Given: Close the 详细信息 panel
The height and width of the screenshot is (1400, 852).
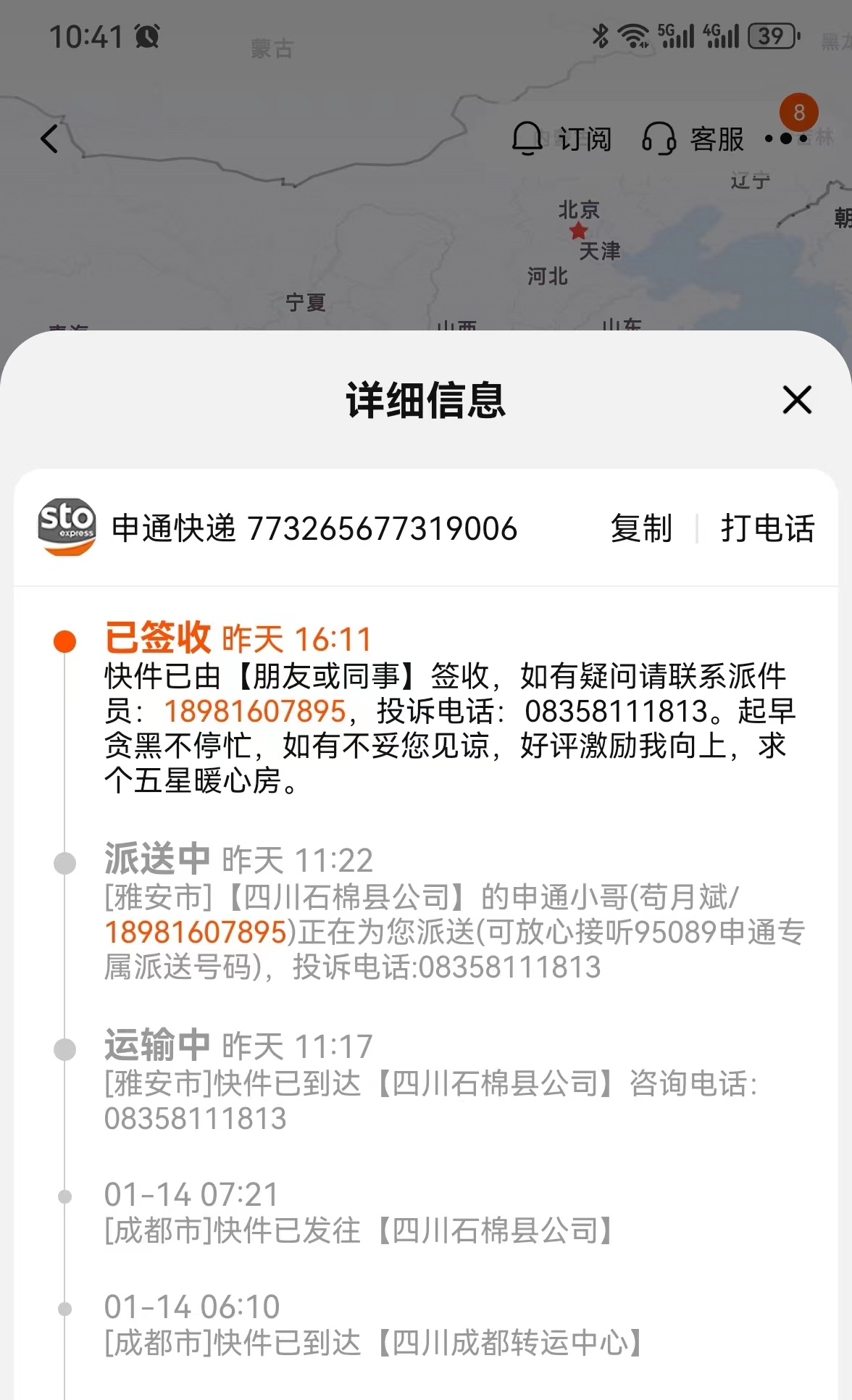Looking at the screenshot, I should (797, 399).
